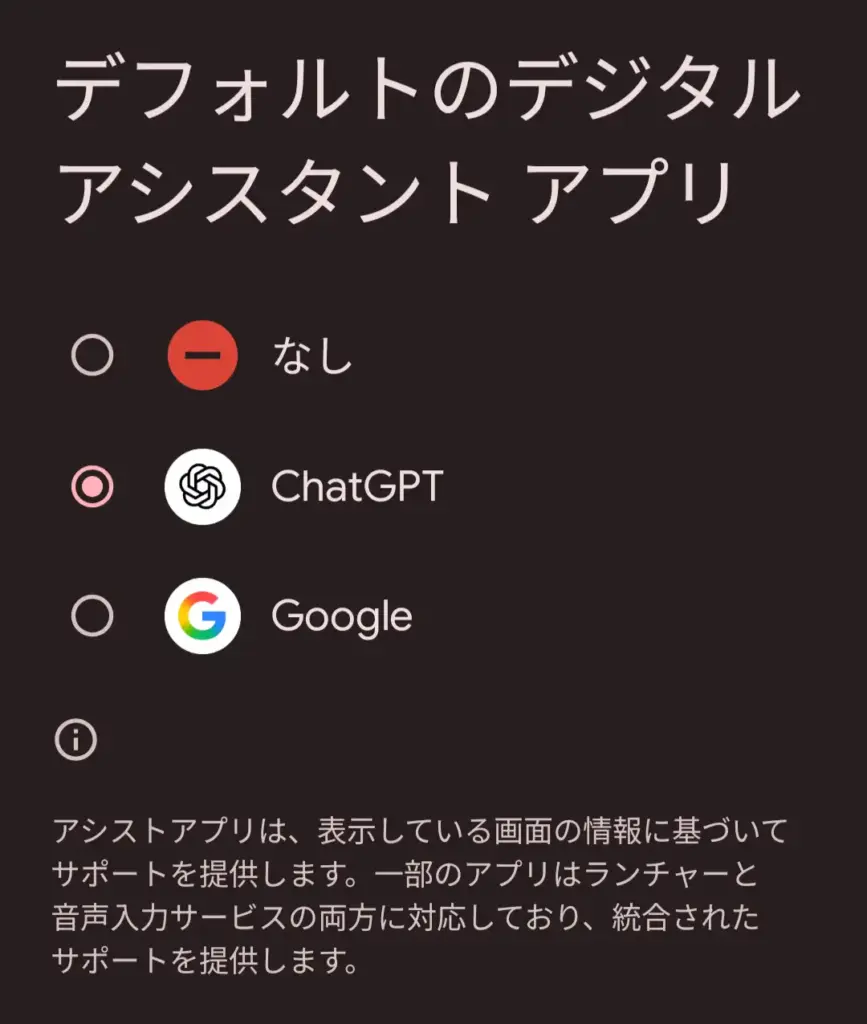Tap the red circle icon for no assistant
Image resolution: width=867 pixels, height=1024 pixels.
pos(202,357)
